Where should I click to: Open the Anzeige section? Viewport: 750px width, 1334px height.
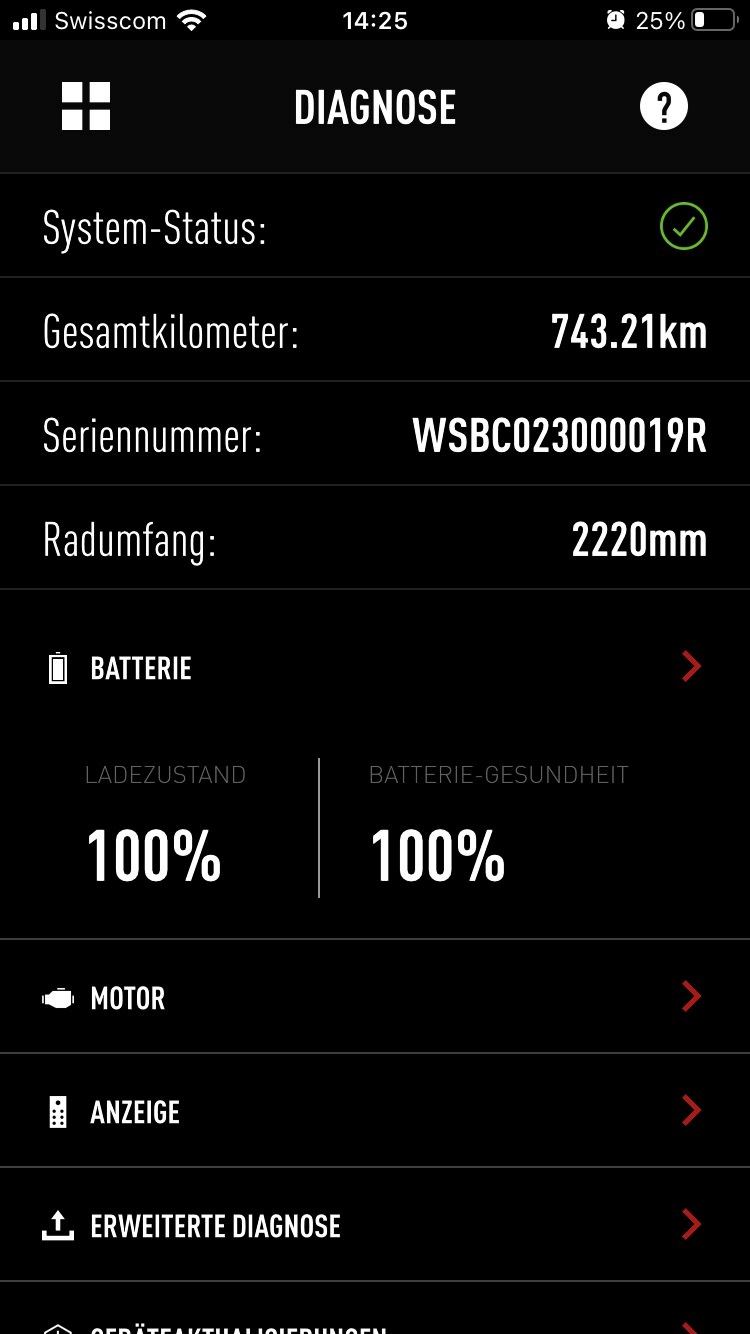pos(374,1111)
